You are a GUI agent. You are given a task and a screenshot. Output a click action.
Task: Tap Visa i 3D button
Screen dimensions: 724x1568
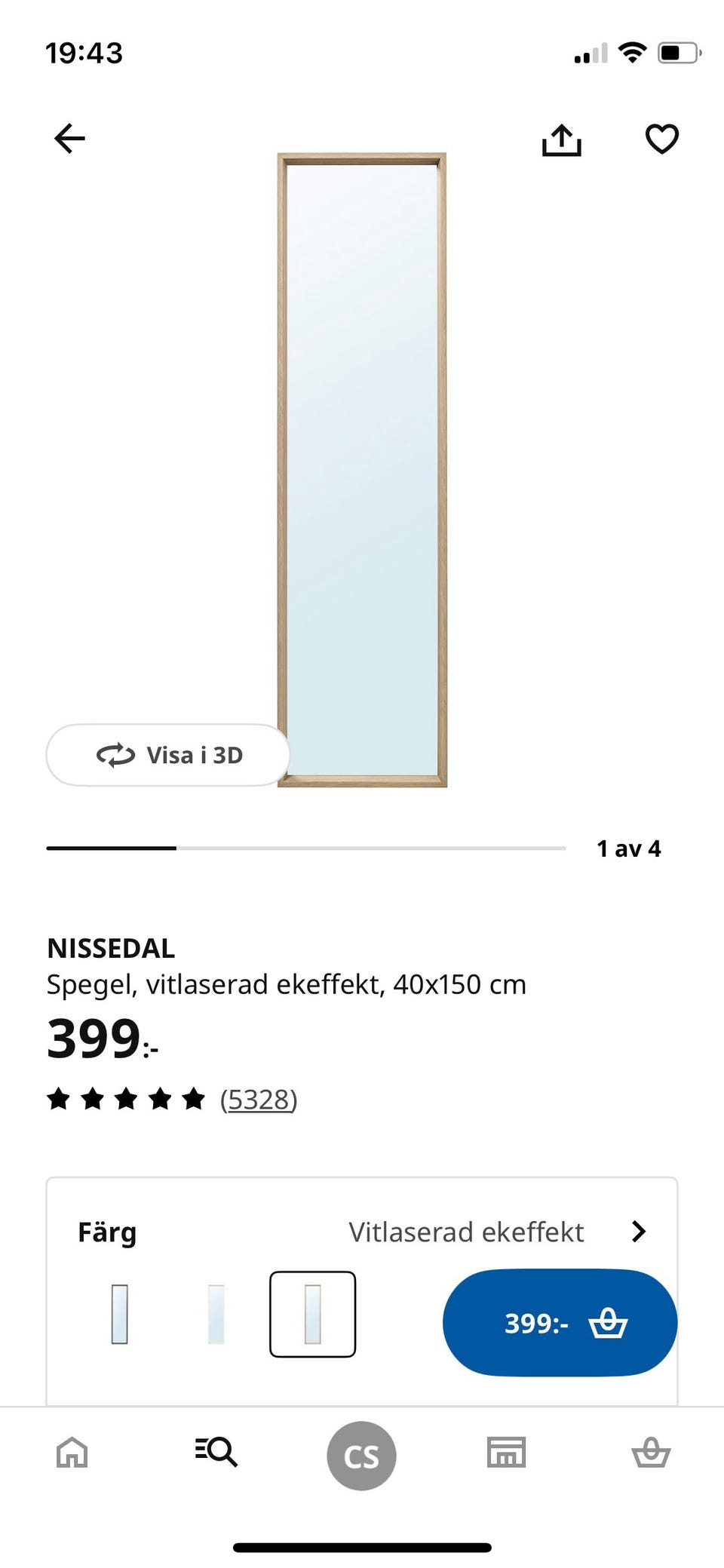167,755
